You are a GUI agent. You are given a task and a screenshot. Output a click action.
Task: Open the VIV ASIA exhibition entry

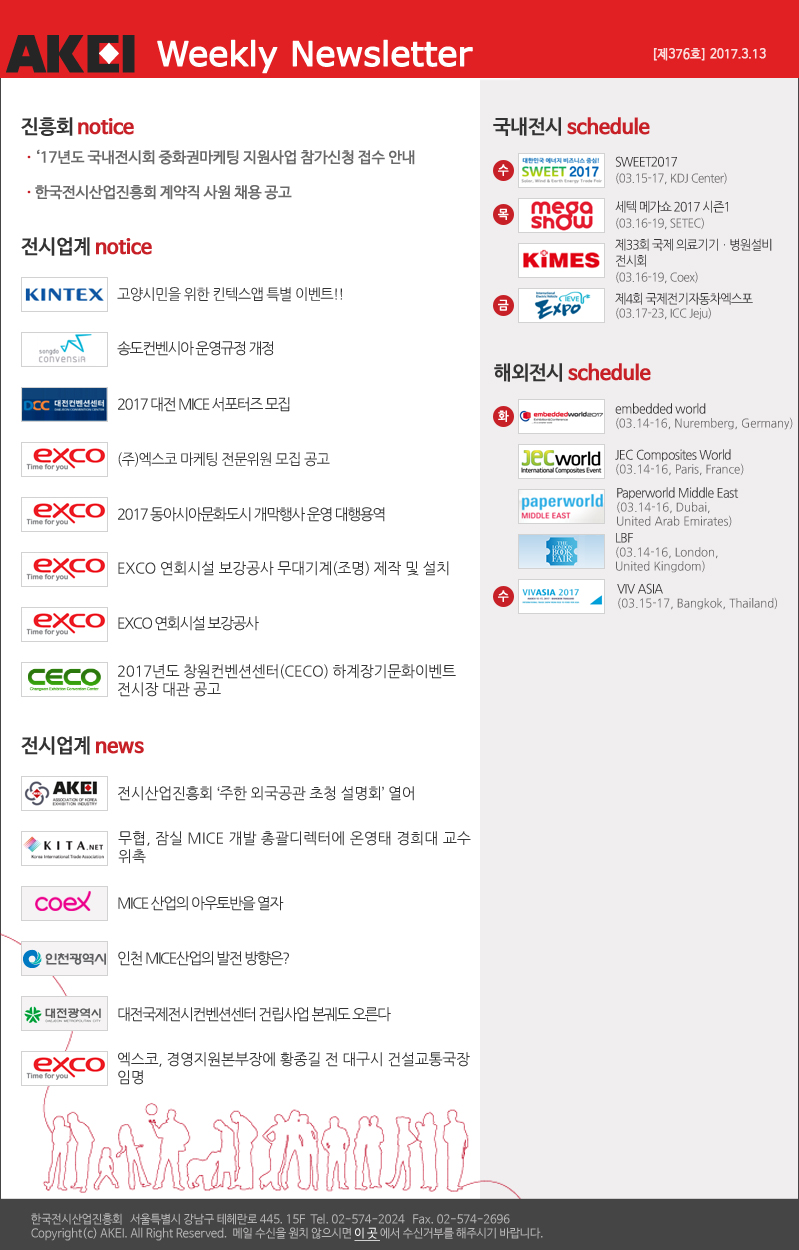coord(640,589)
